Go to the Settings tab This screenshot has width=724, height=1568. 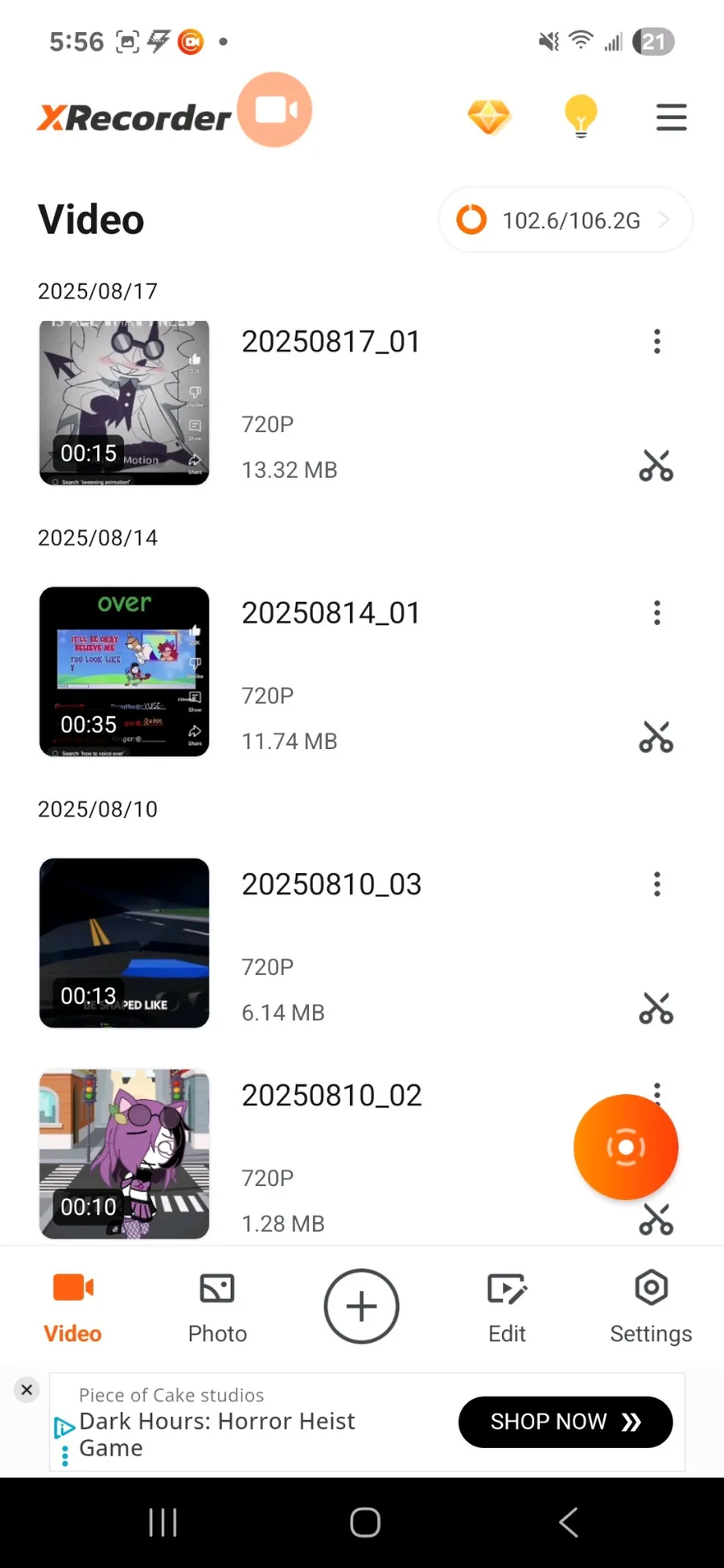pyautogui.click(x=651, y=1307)
